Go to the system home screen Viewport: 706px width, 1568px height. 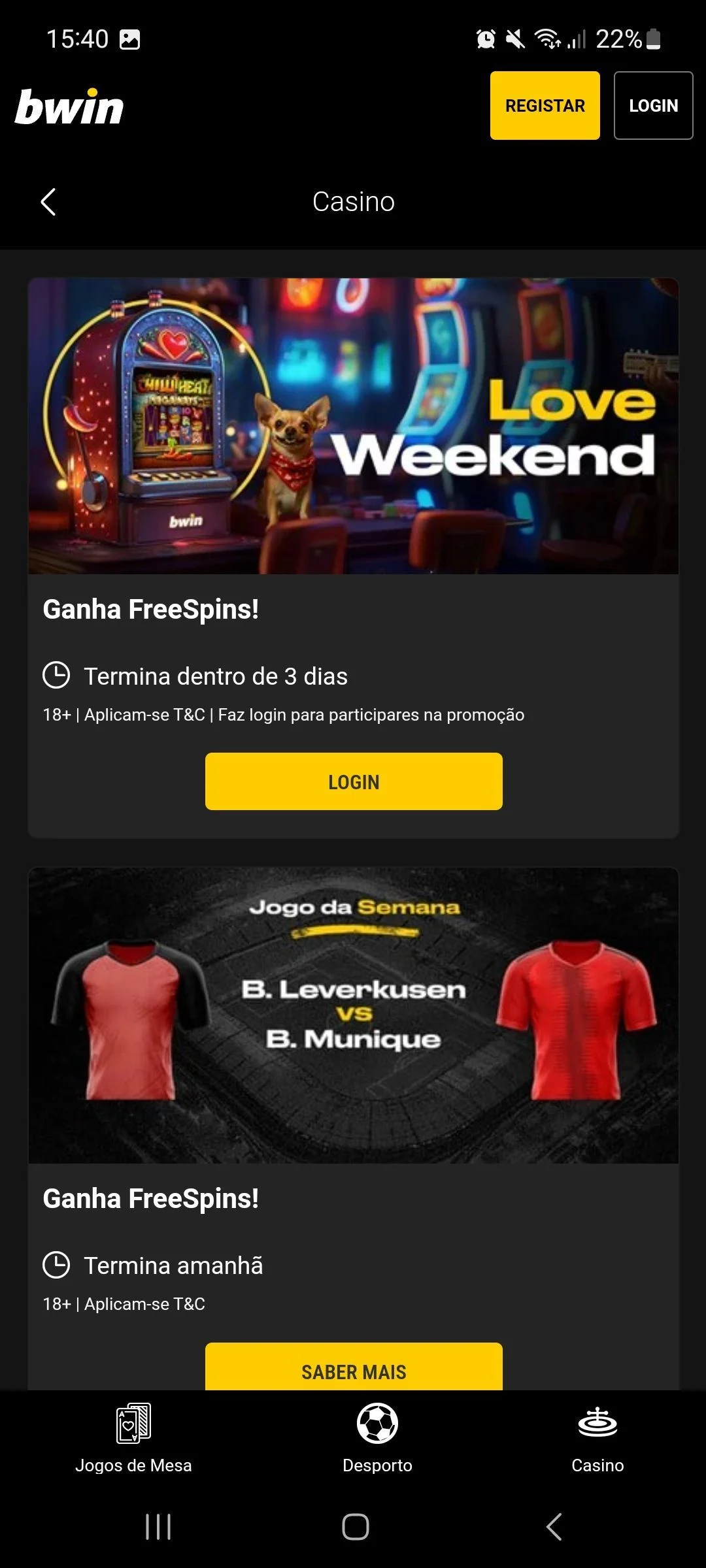(x=355, y=1527)
